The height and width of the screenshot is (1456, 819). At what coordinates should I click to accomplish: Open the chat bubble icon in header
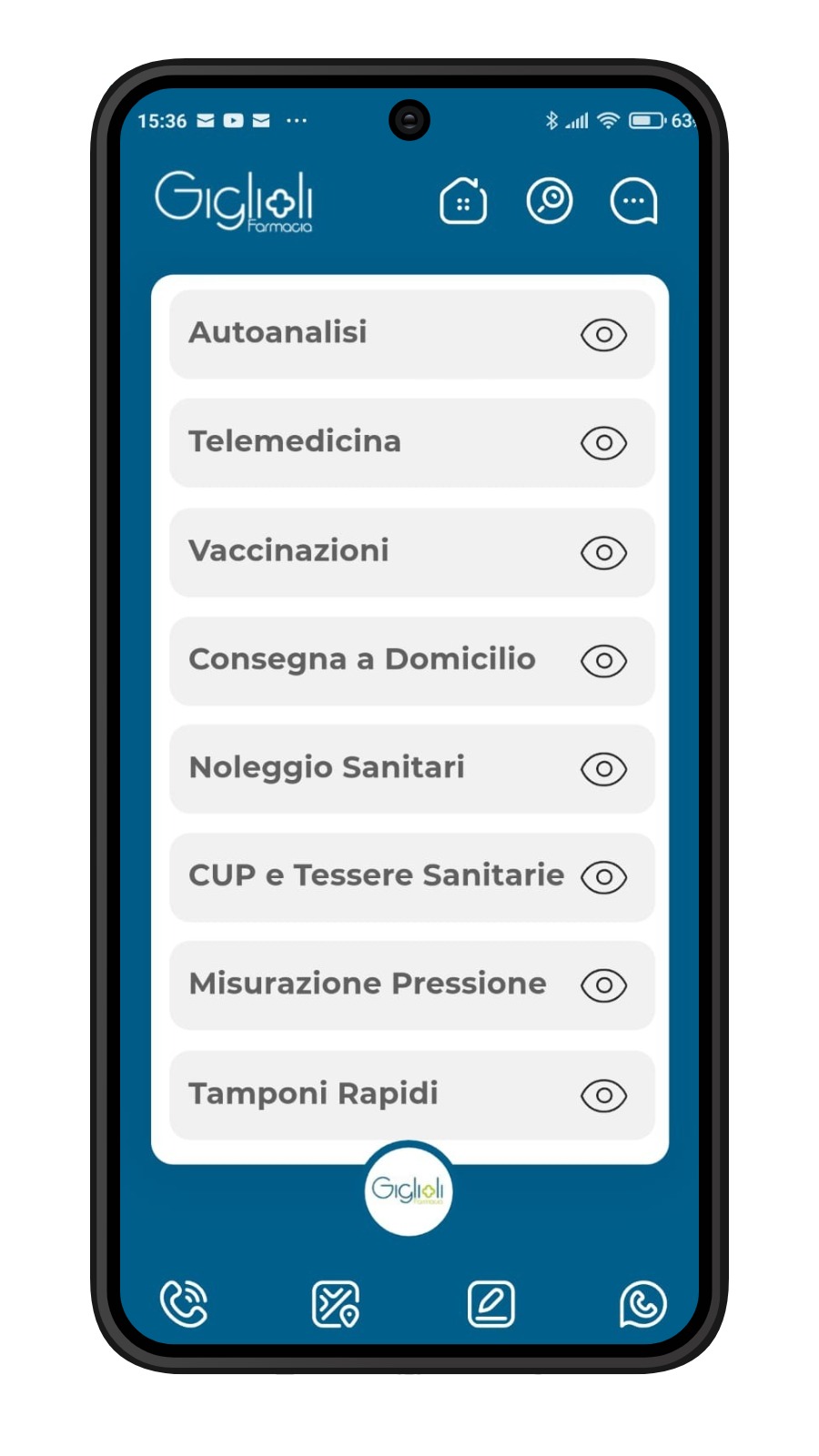633,200
